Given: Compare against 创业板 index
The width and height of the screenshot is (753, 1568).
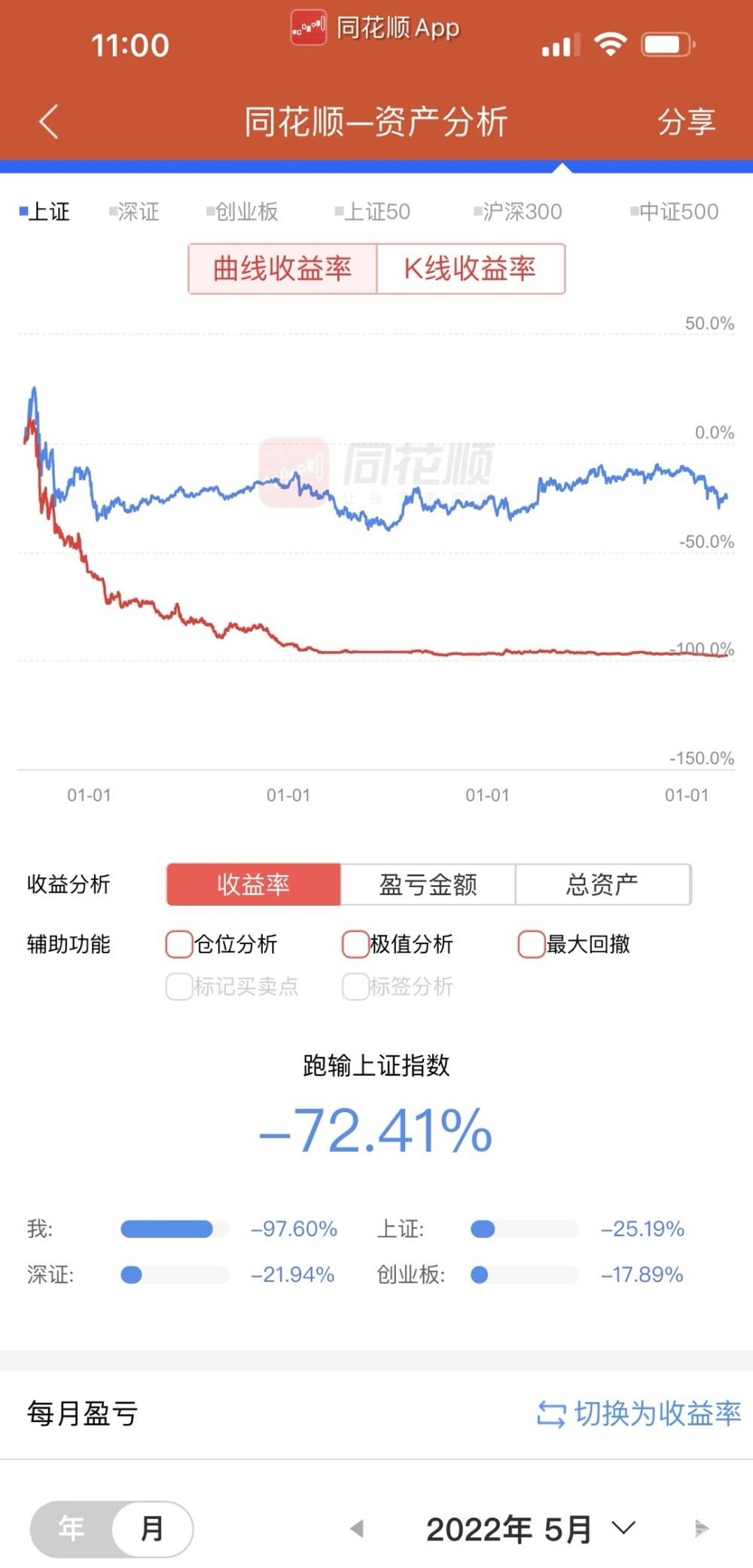Looking at the screenshot, I should coord(242,212).
